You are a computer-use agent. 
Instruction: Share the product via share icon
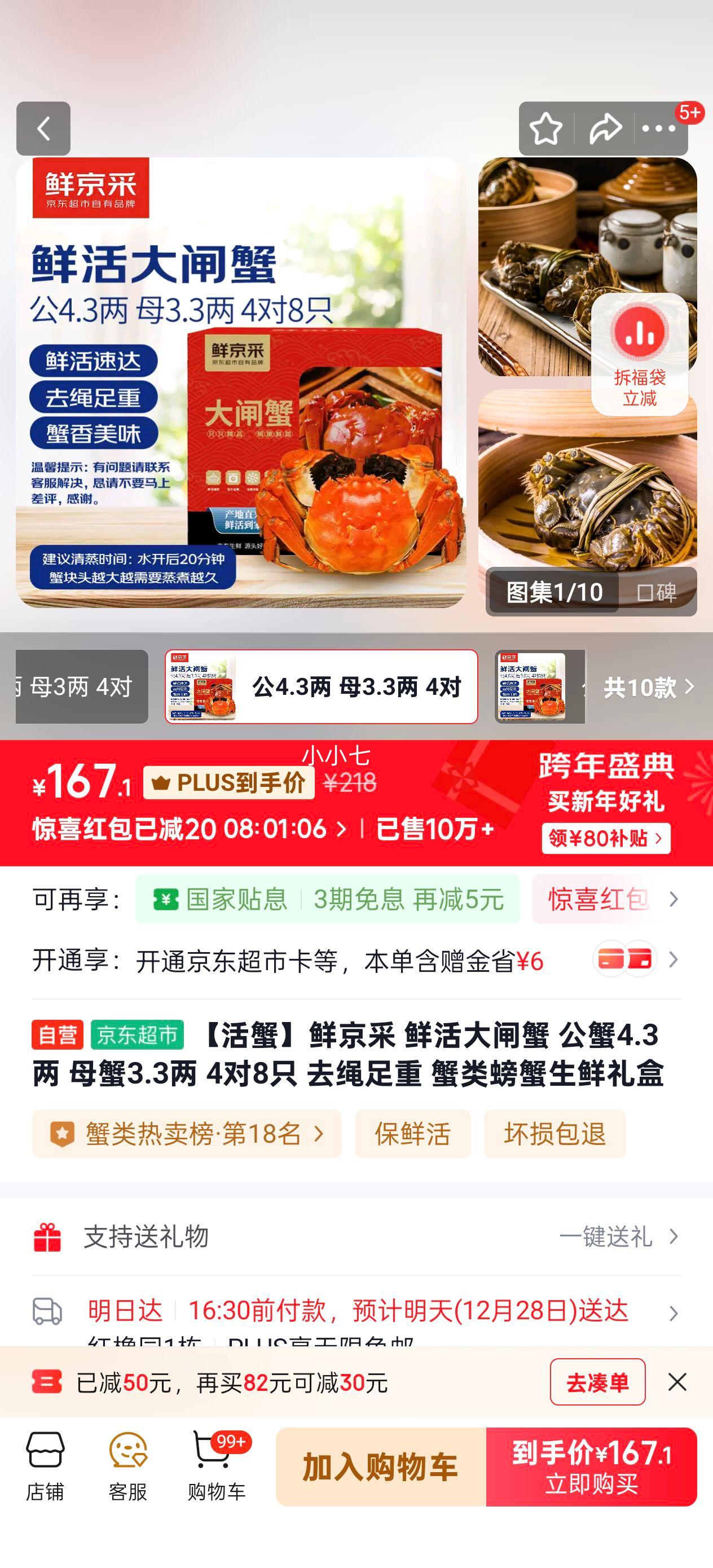pyautogui.click(x=605, y=129)
